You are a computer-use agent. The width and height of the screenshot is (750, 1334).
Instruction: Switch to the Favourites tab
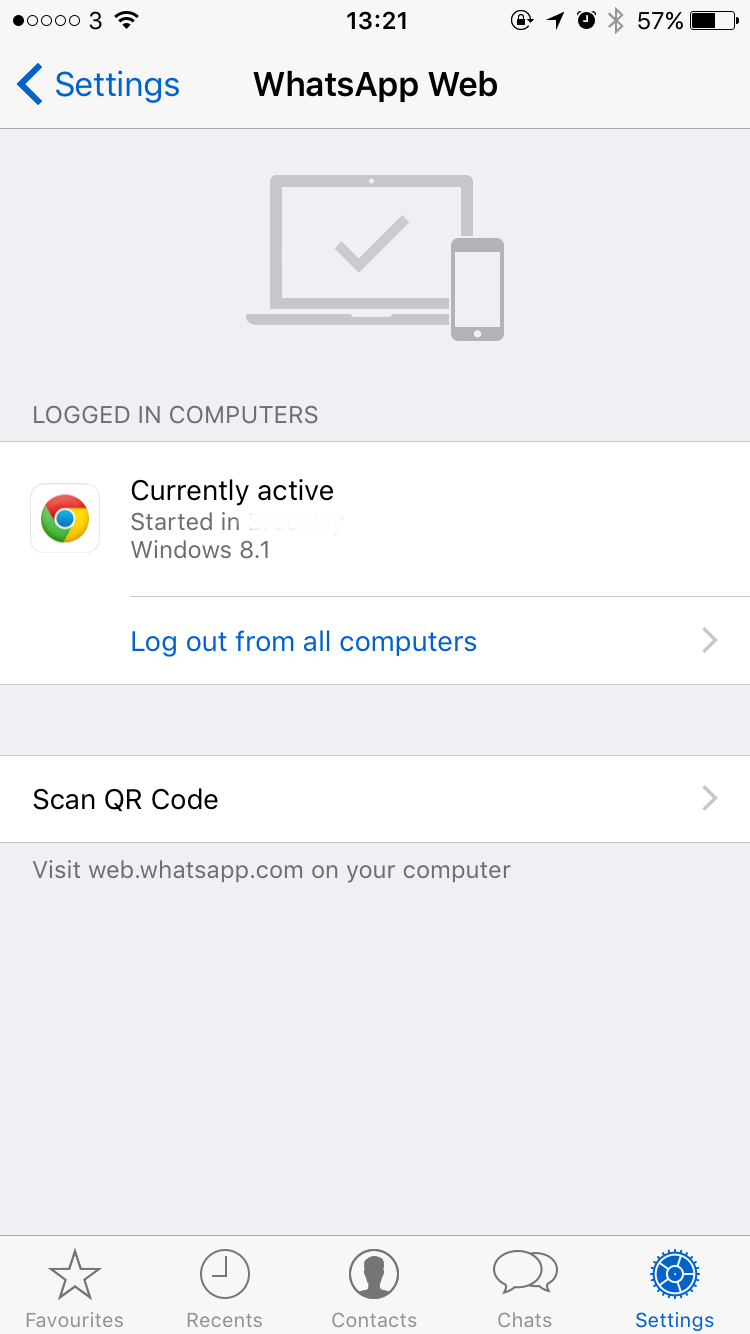pos(74,1288)
